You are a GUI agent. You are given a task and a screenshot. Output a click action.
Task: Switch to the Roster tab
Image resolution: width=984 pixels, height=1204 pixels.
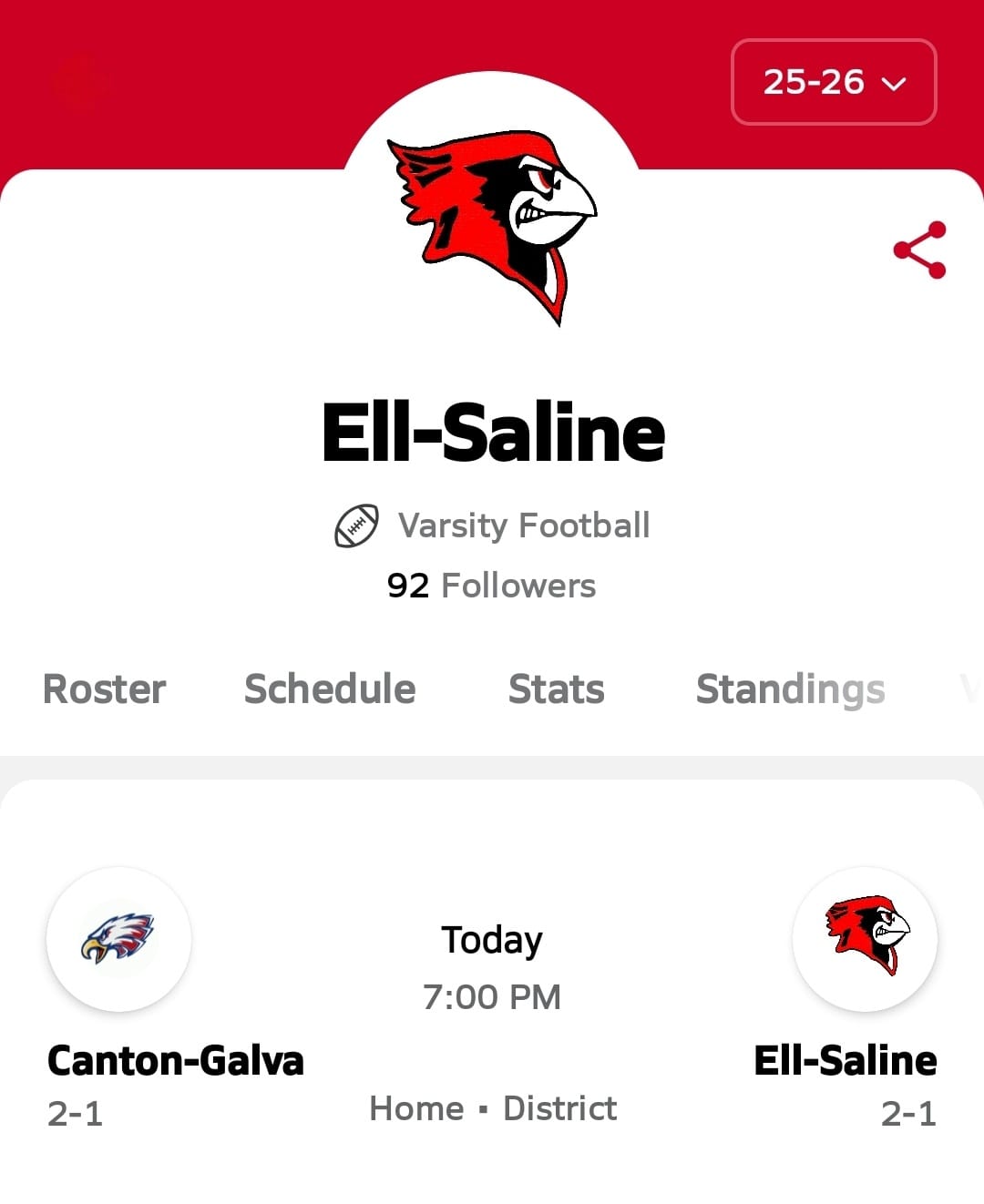pyautogui.click(x=104, y=689)
